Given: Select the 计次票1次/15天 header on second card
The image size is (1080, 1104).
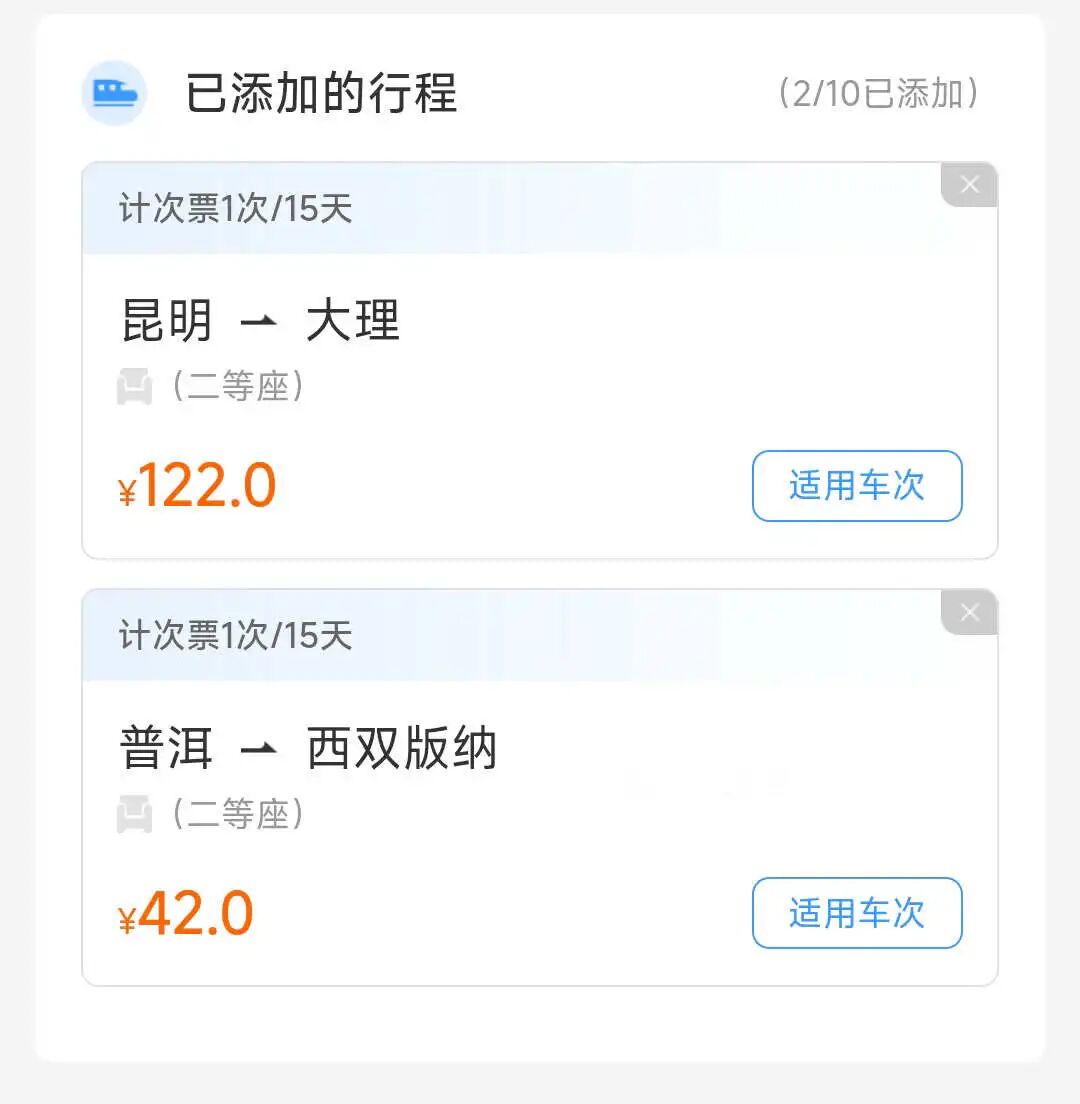Looking at the screenshot, I should (233, 637).
